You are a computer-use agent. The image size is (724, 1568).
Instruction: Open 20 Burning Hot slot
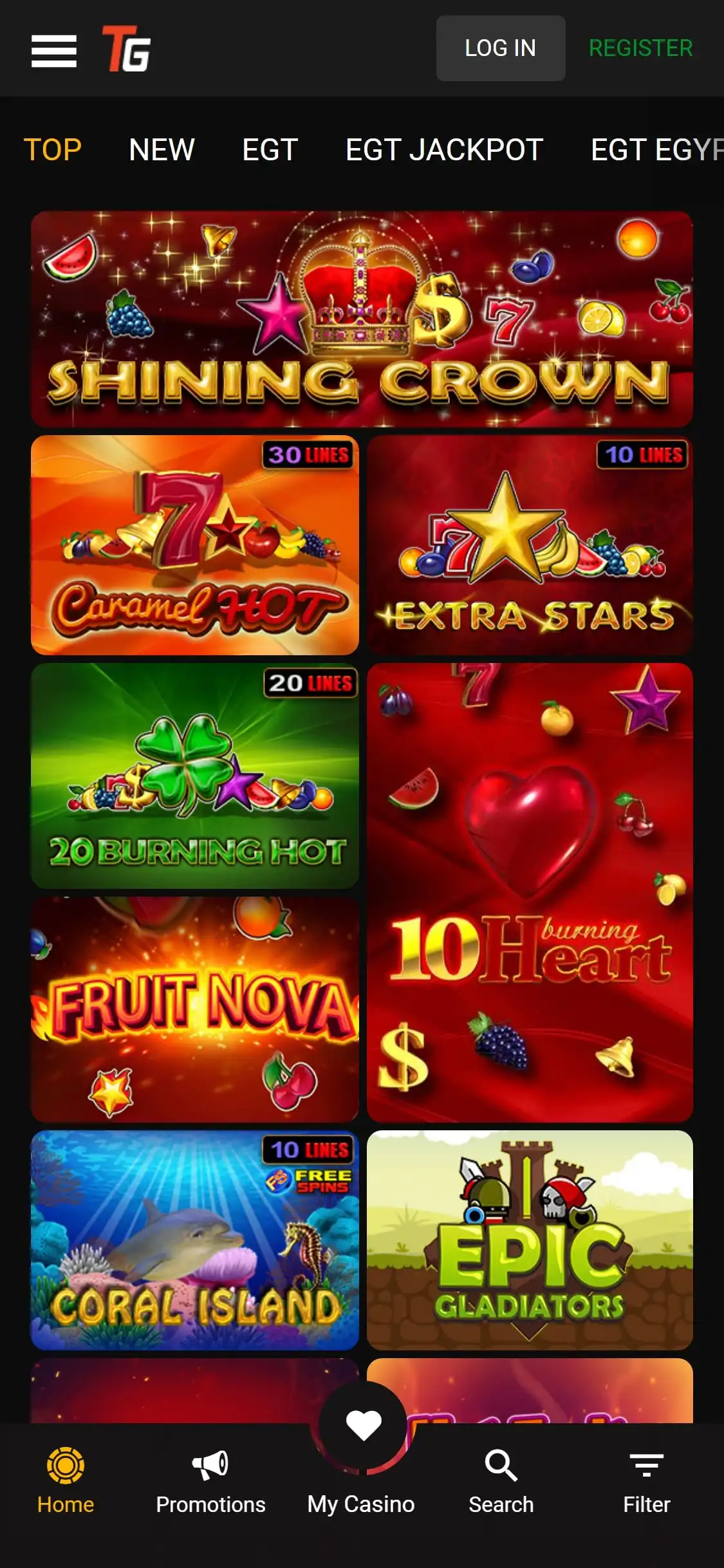[195, 776]
